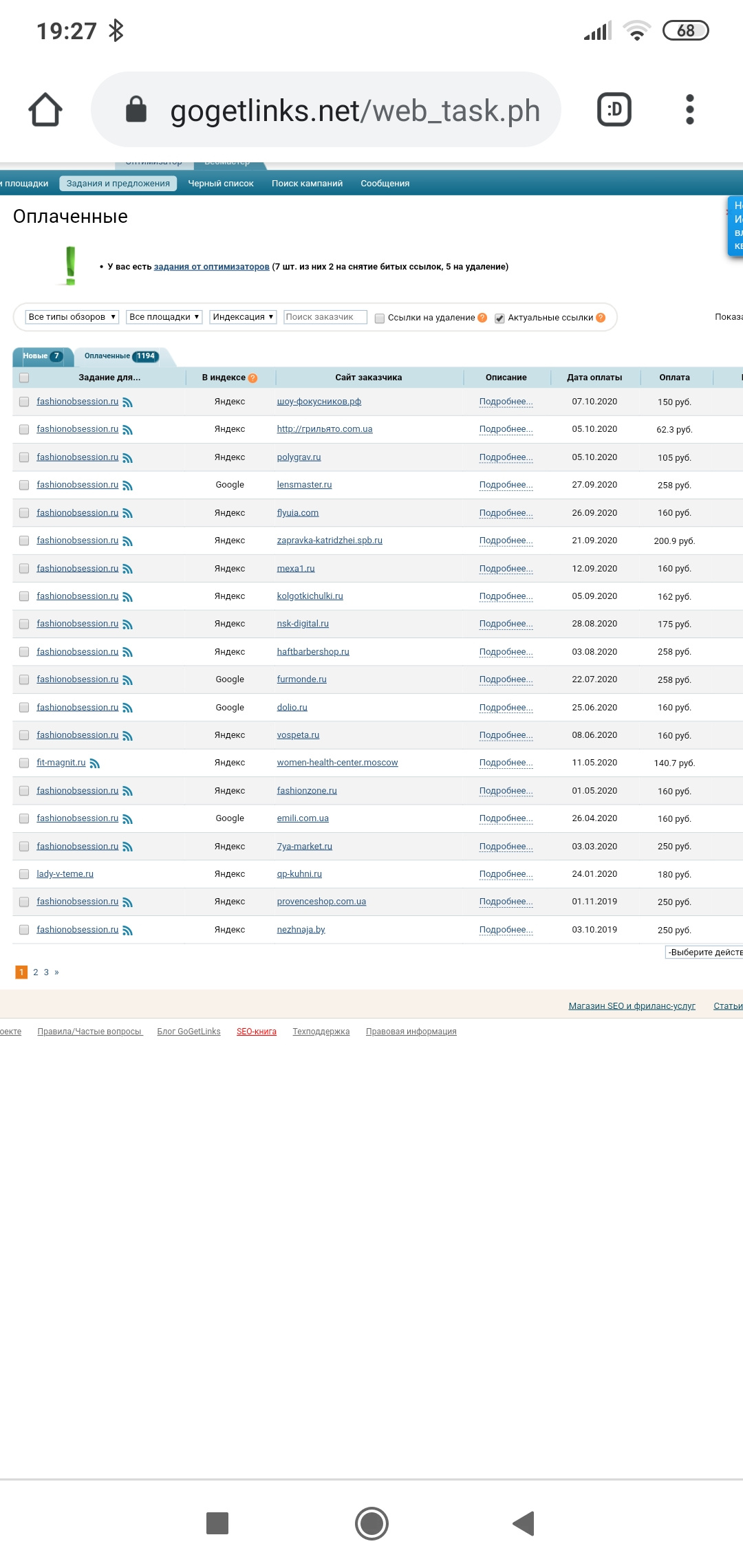743x1568 pixels.
Task: Expand the Индексация dropdown
Action: coord(243,317)
